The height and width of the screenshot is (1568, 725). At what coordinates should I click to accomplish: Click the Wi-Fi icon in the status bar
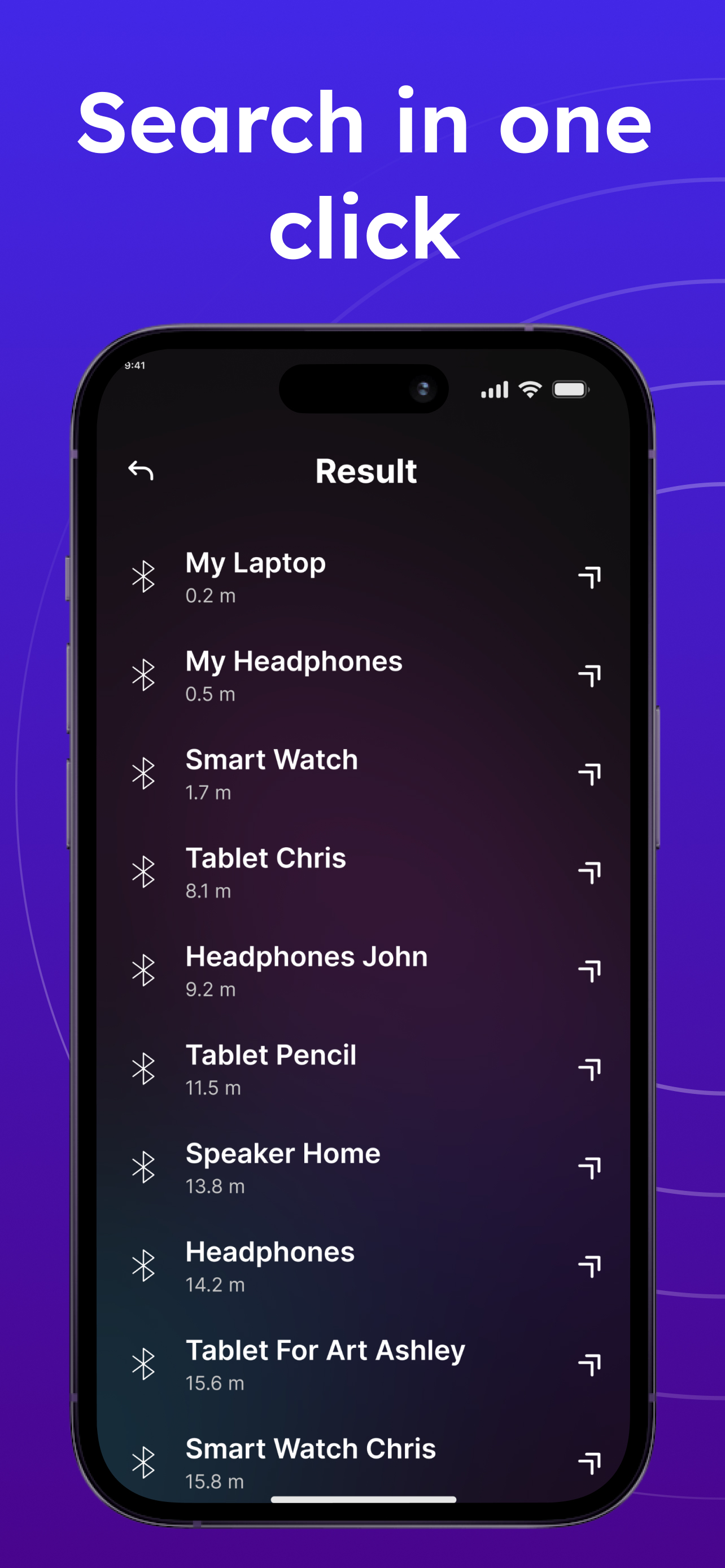(x=529, y=390)
